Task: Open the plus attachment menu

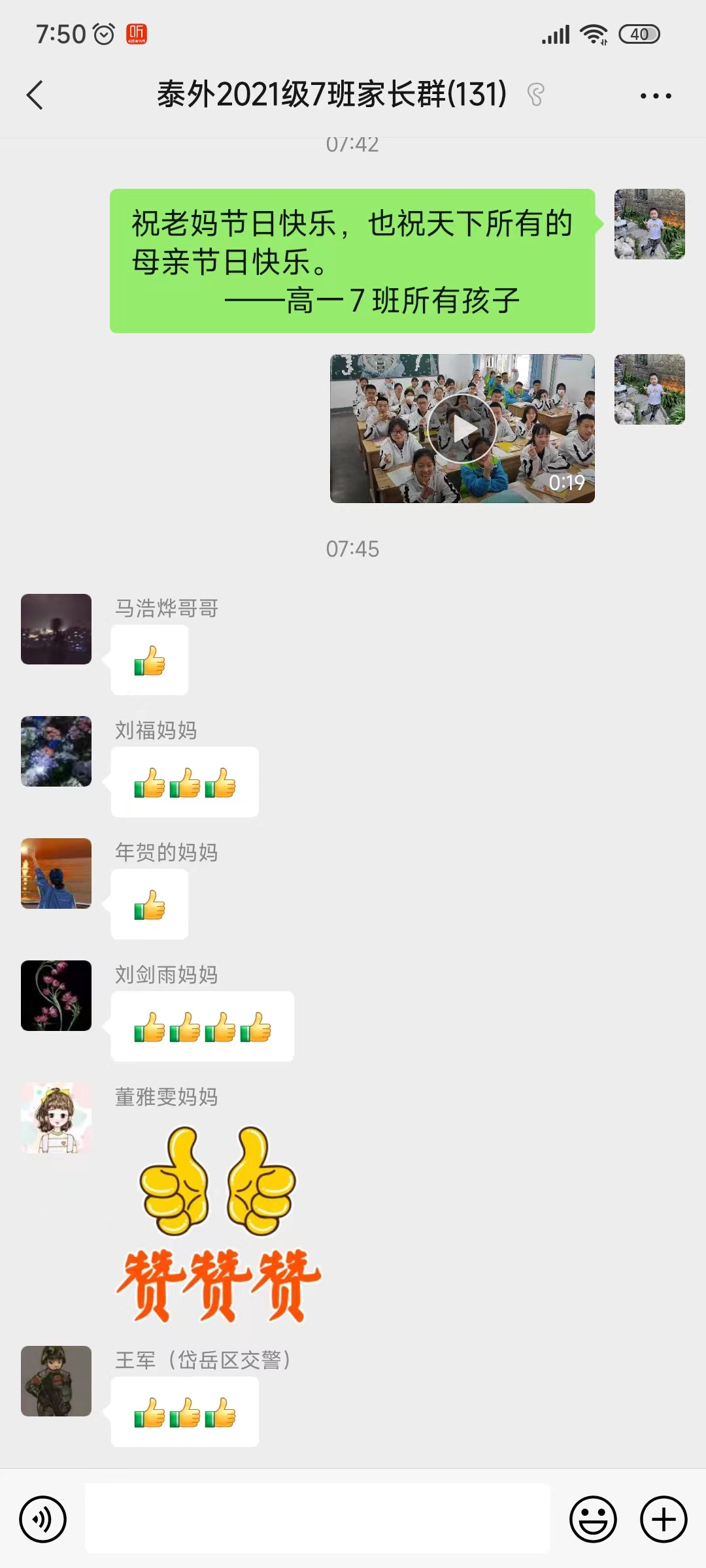Action: (663, 1519)
